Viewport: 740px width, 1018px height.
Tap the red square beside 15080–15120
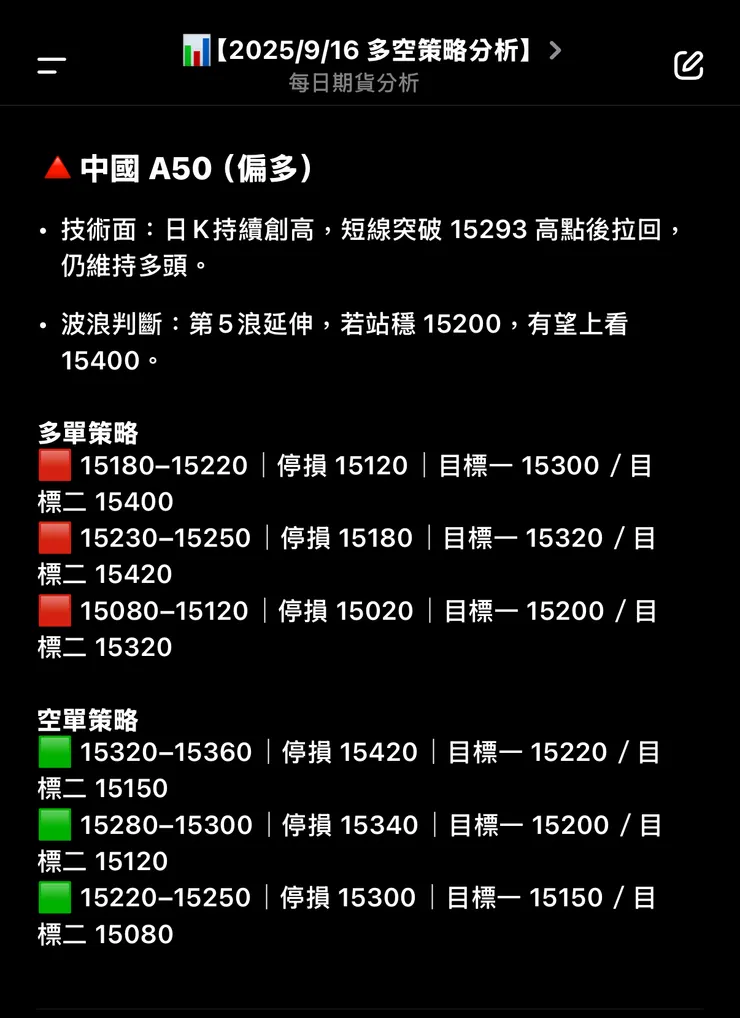point(55,610)
